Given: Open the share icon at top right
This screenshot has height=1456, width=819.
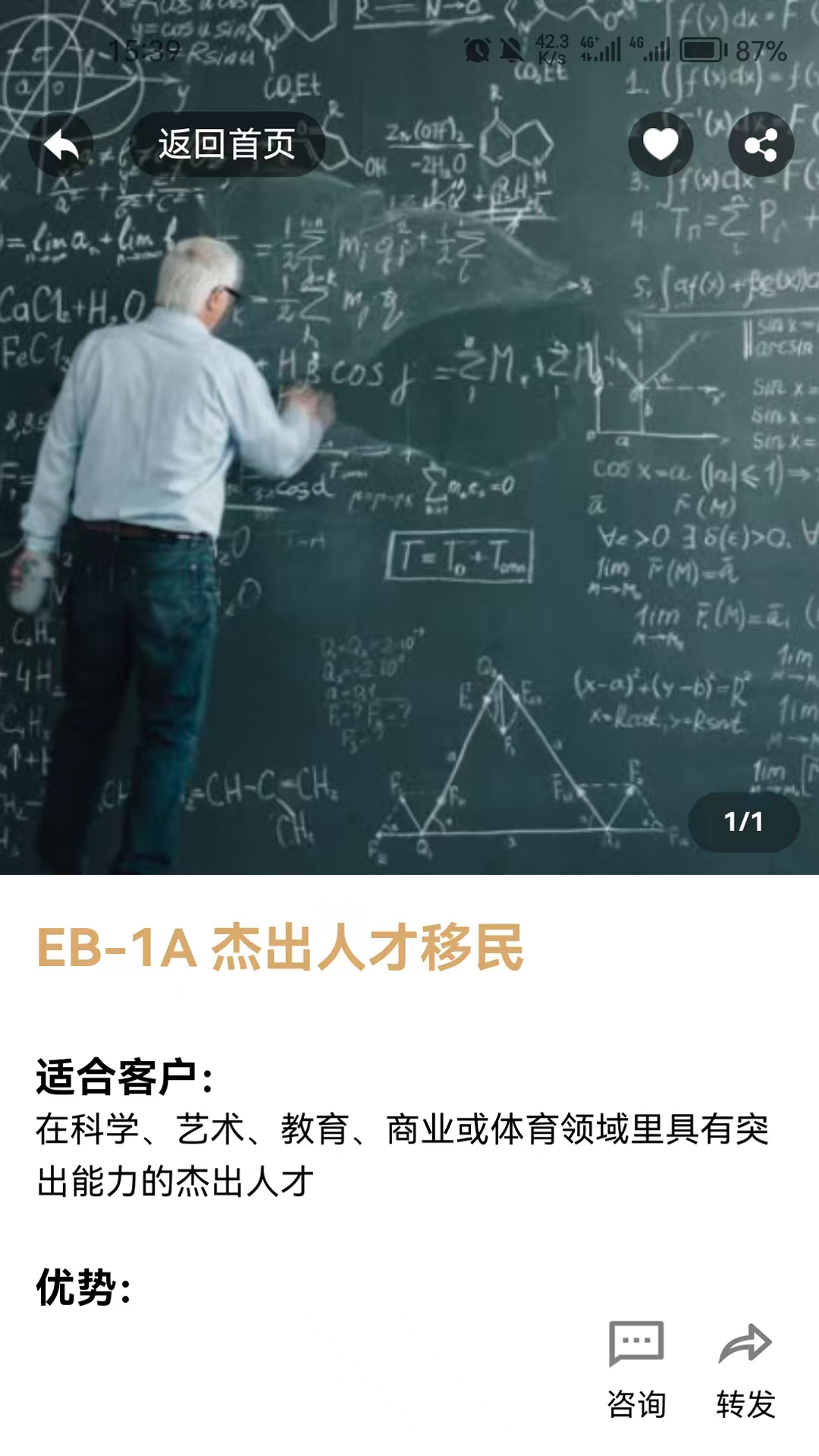Looking at the screenshot, I should 761,144.
